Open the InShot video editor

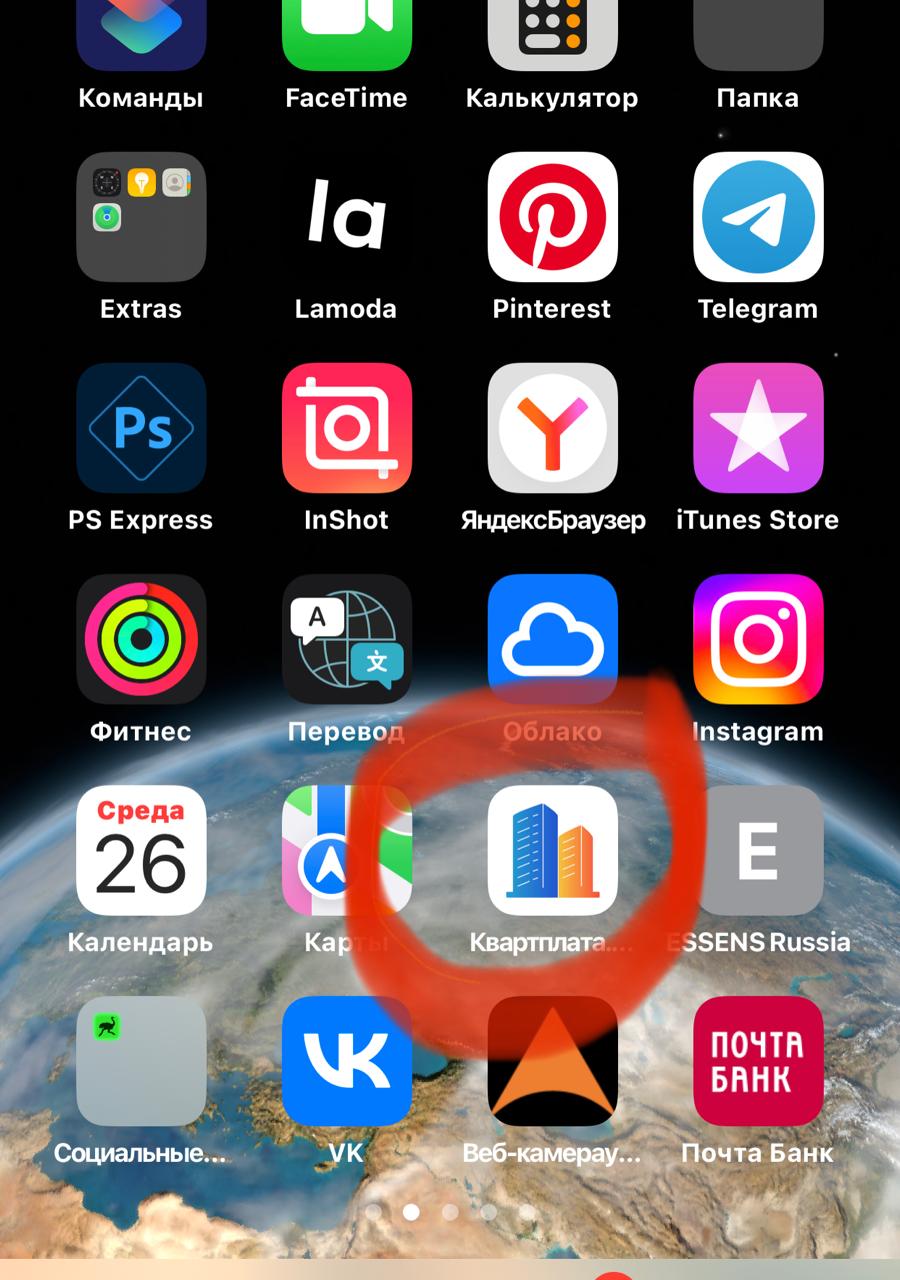(x=346, y=428)
